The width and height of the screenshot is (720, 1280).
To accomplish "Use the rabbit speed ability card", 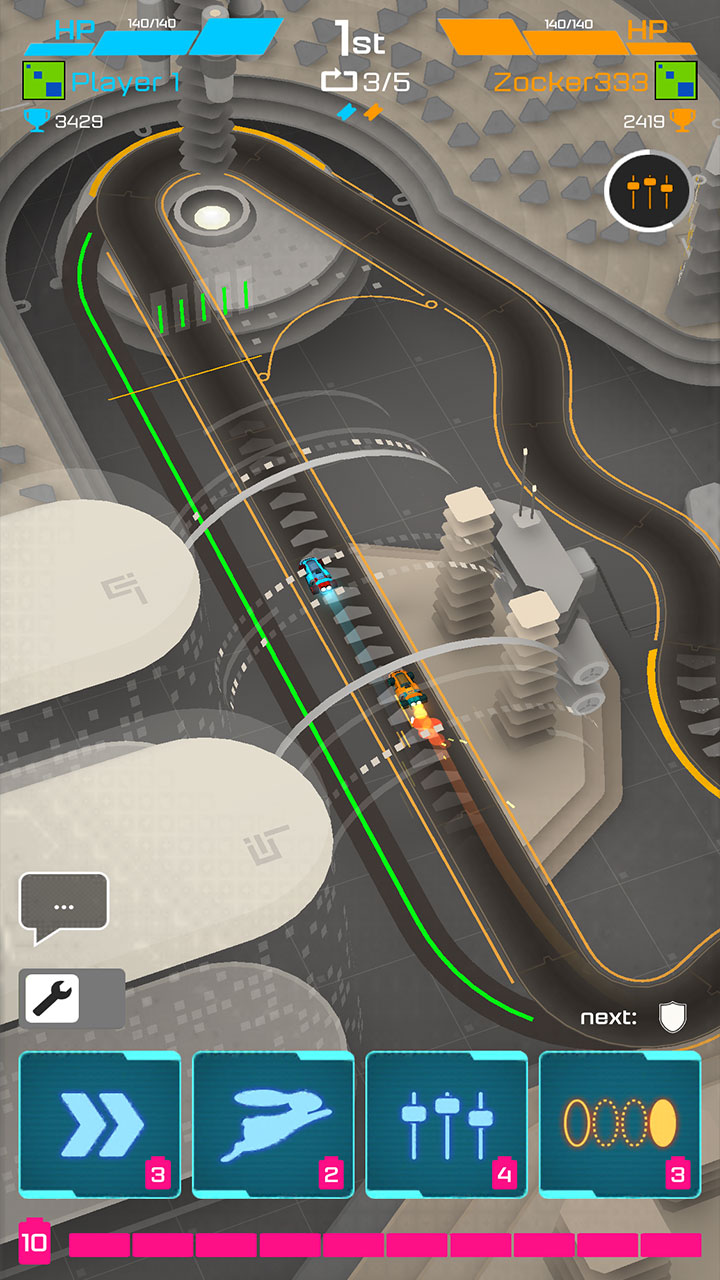I will coord(273,1124).
